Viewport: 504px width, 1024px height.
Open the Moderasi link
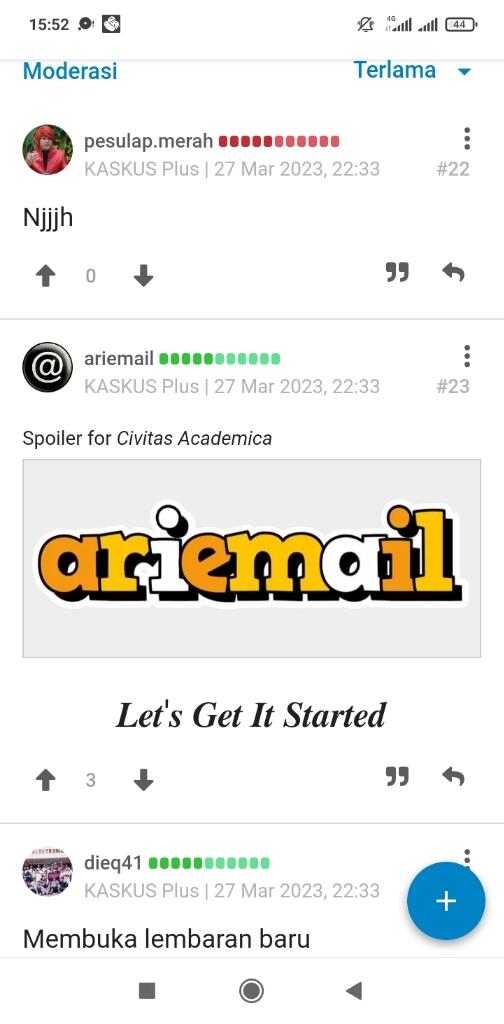click(70, 71)
